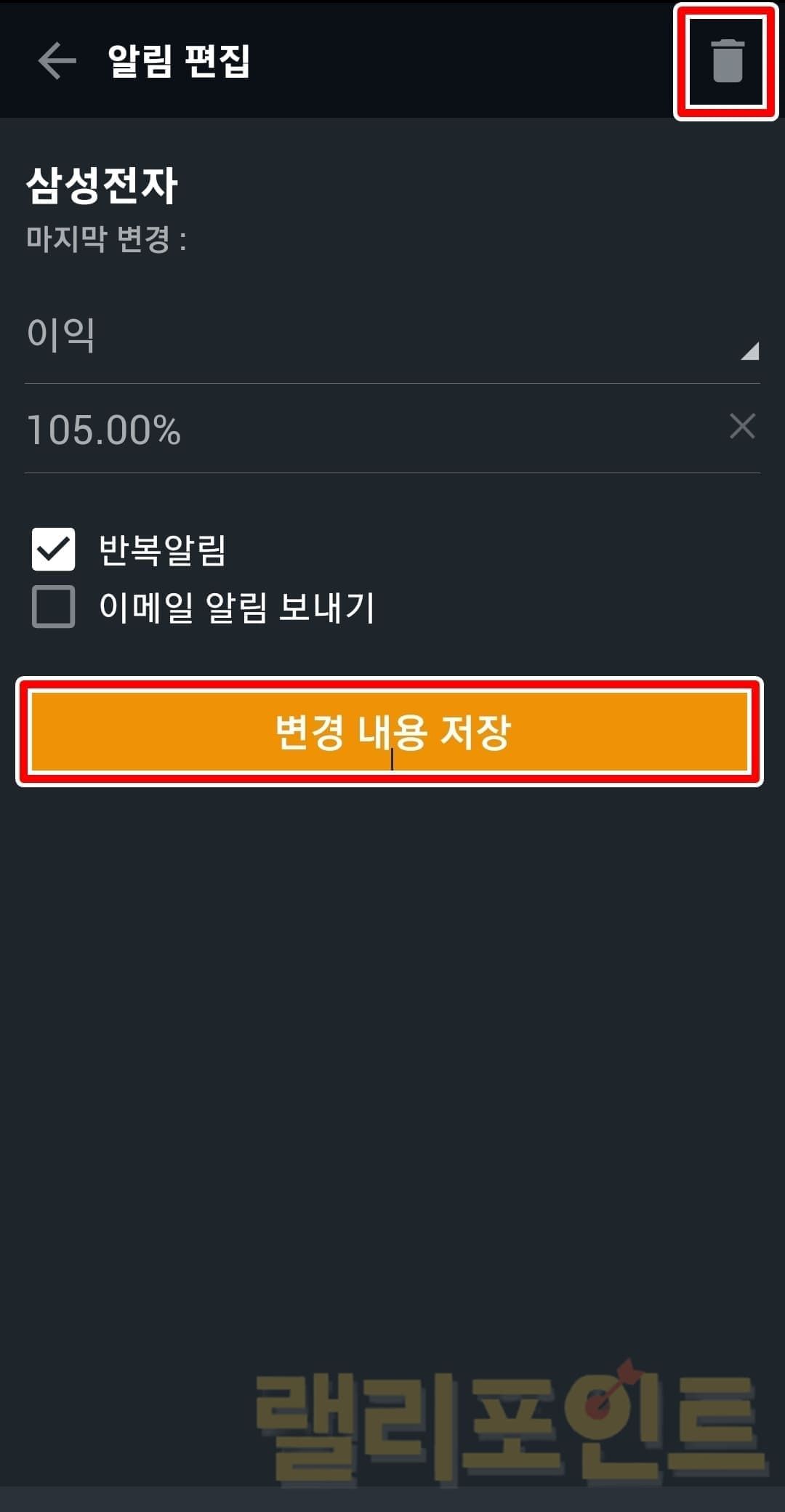Uncheck the 반복알림 checkbox

(x=54, y=550)
